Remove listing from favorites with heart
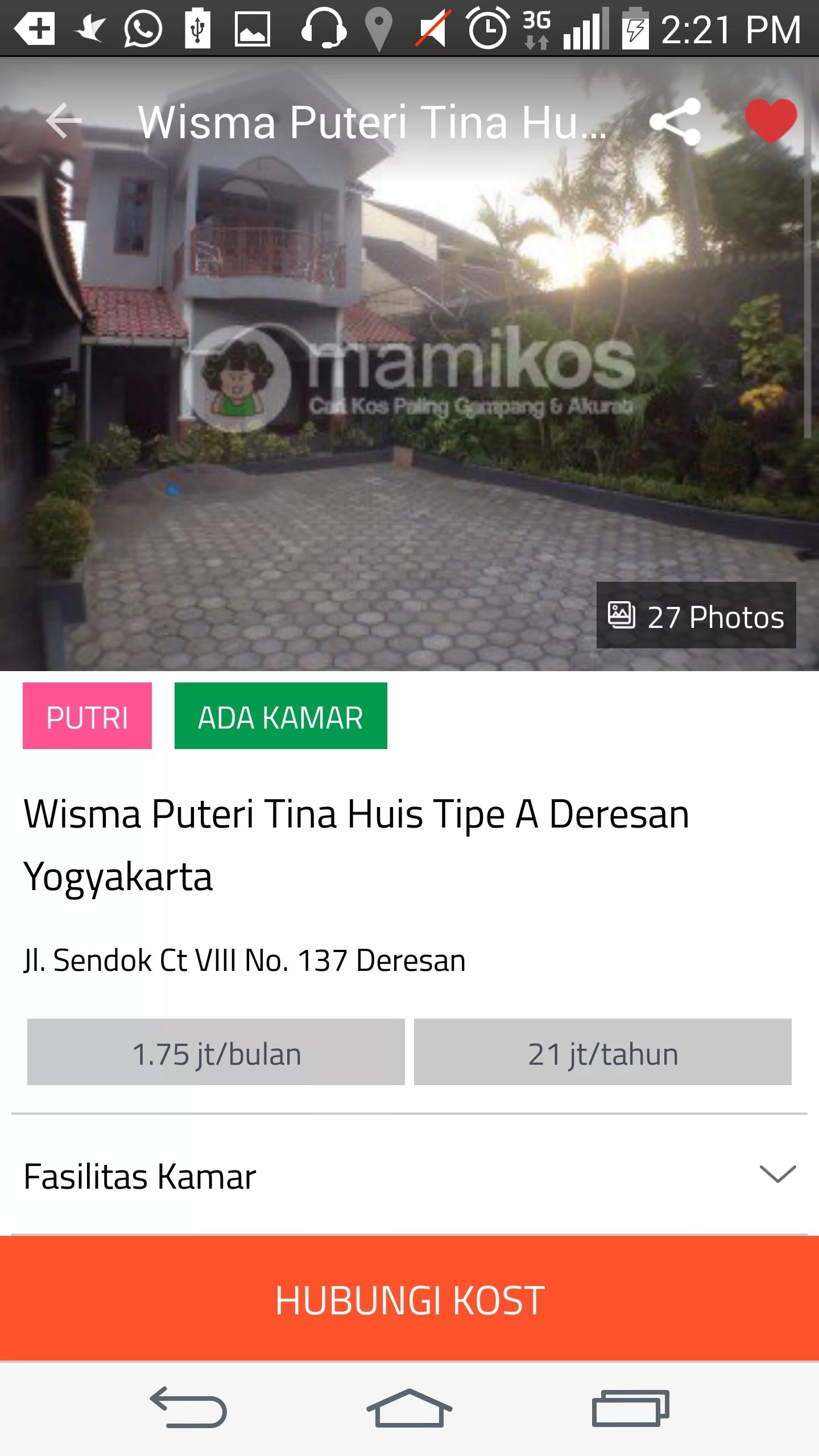This screenshot has height=1456, width=819. coord(771,121)
